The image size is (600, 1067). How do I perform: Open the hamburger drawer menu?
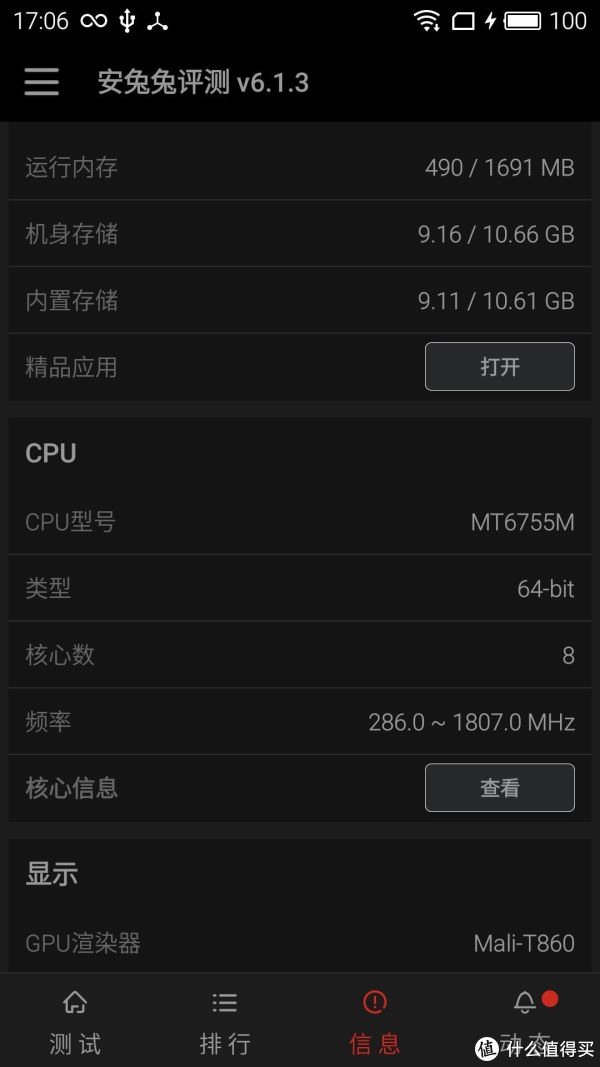coord(41,82)
